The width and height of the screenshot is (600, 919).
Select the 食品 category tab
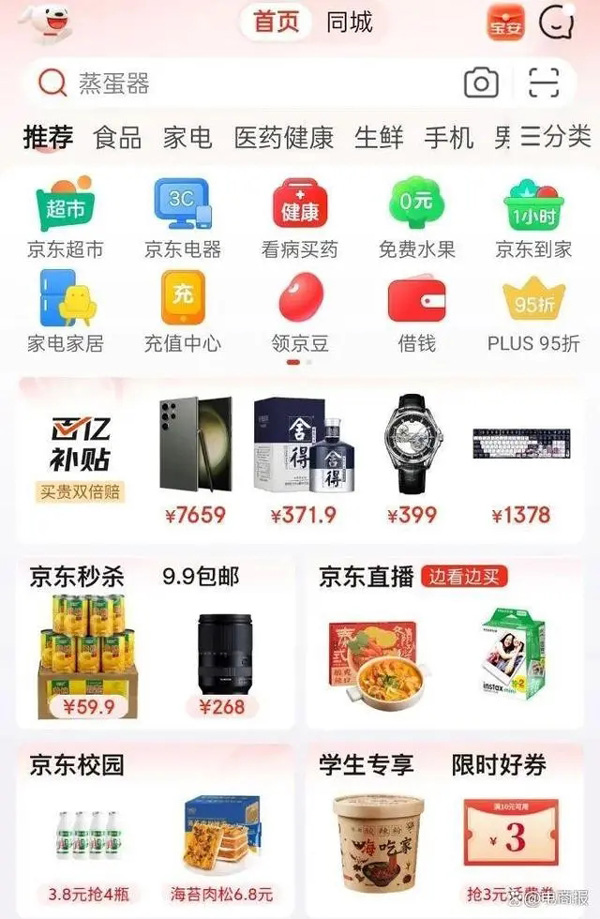[118, 137]
